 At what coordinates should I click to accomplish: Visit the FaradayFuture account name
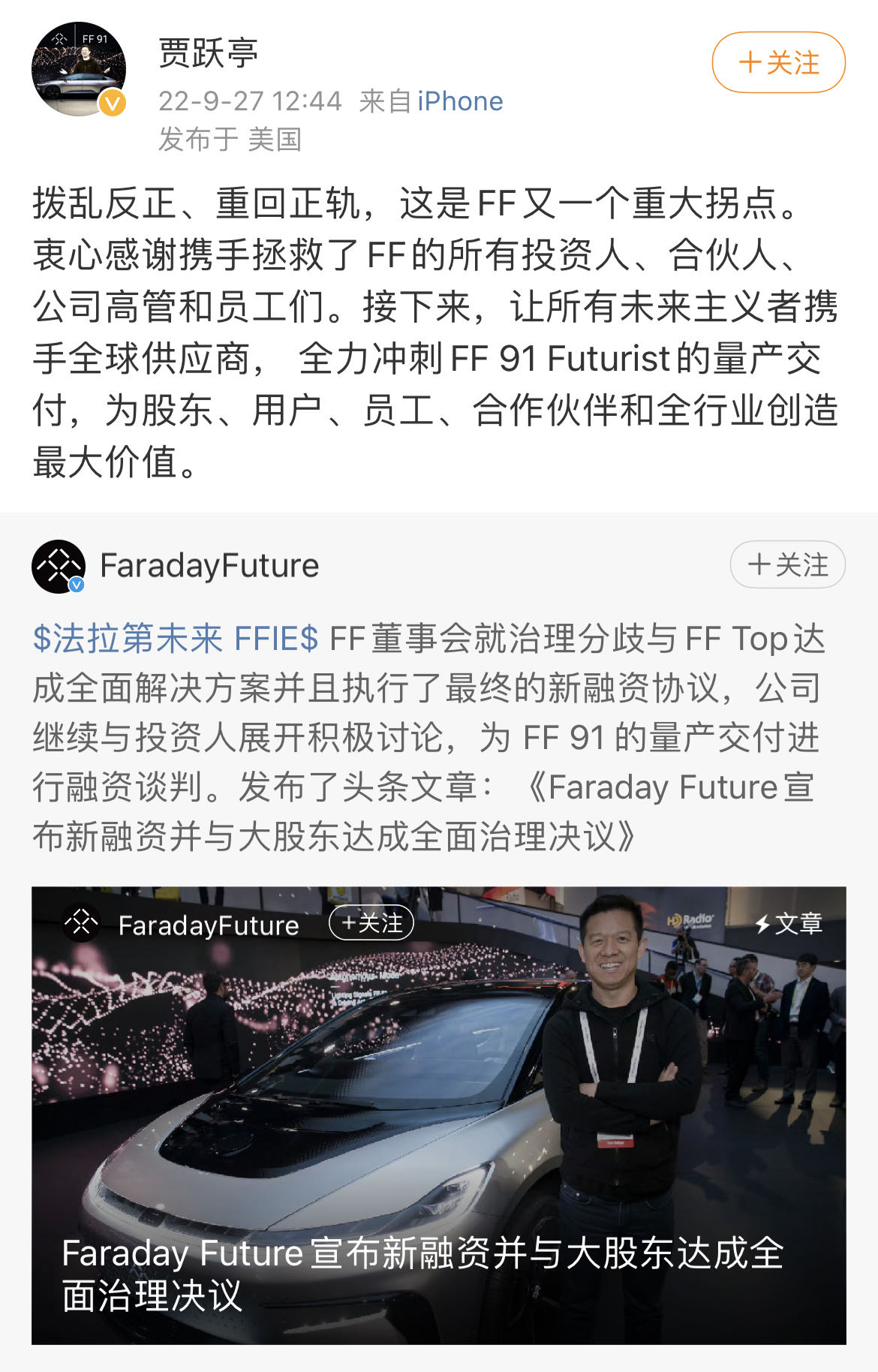pos(209,566)
